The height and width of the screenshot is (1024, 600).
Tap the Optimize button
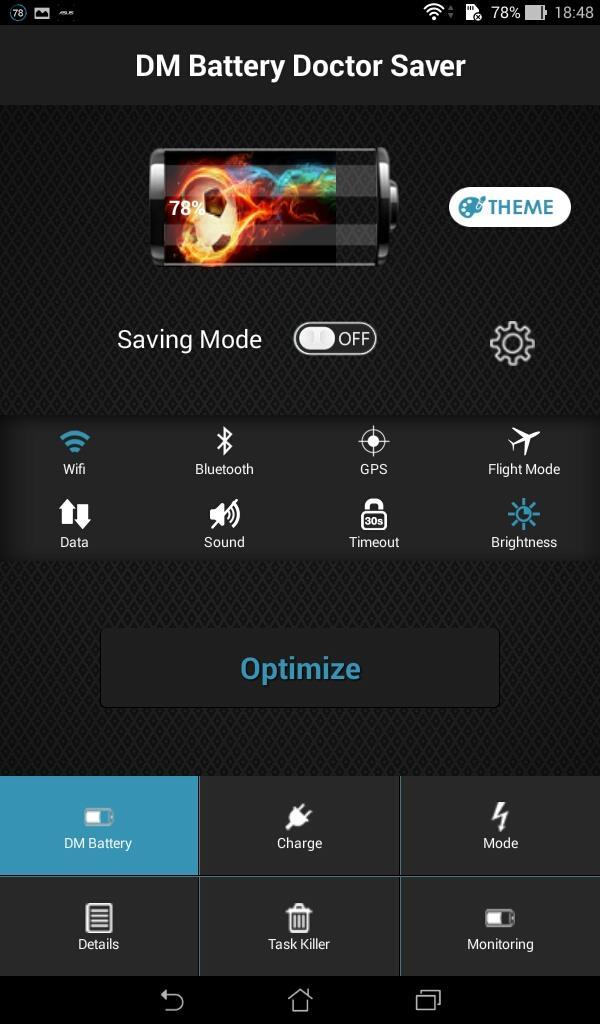(300, 668)
